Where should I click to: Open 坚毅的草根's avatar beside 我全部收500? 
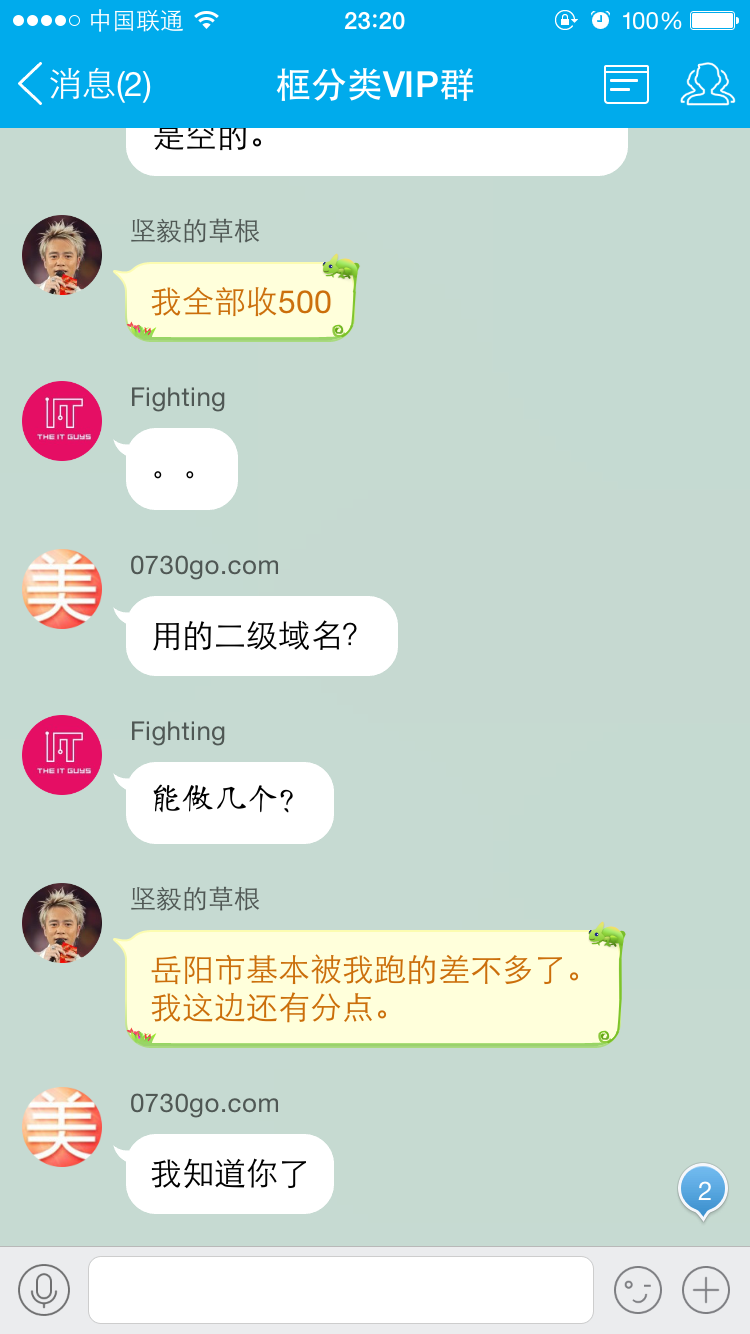[62, 255]
